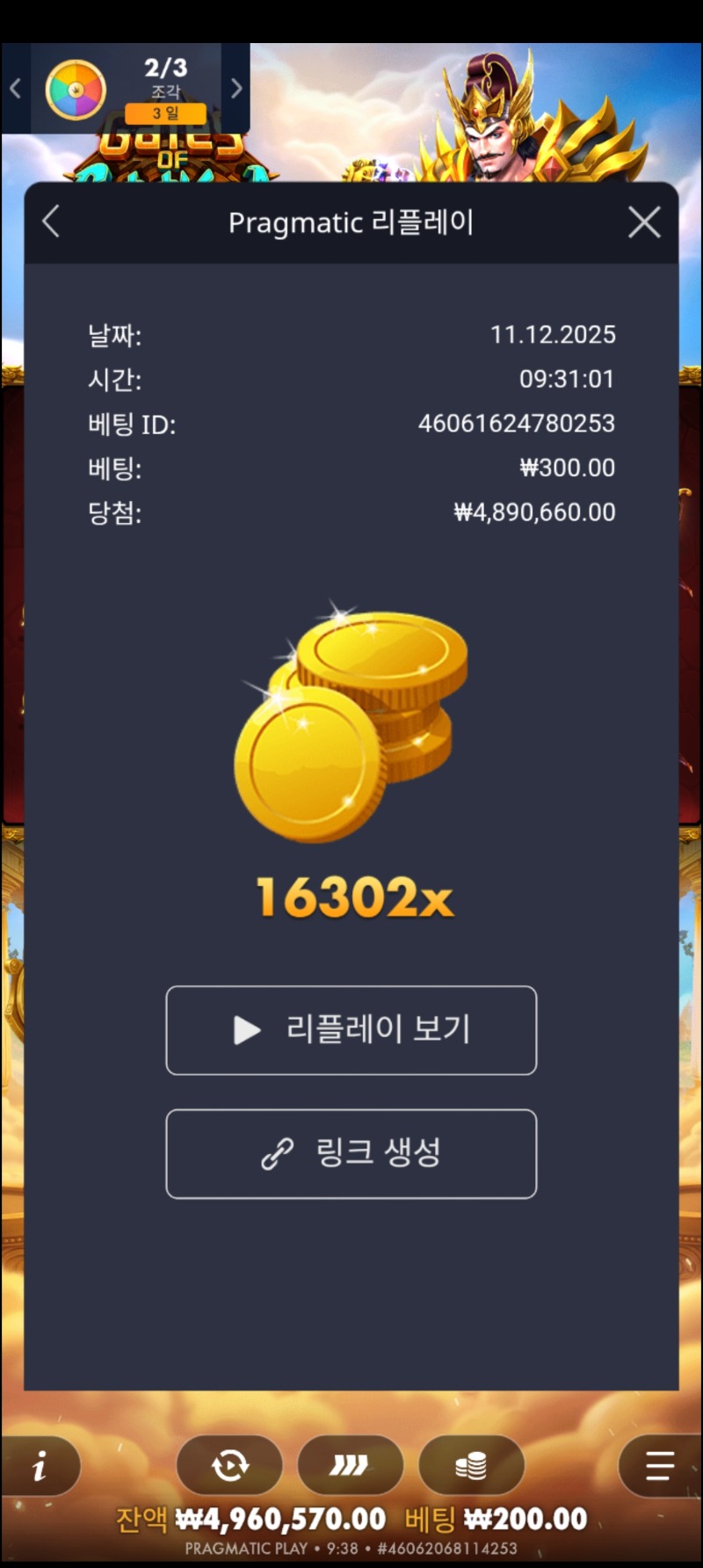Open the hamburger menu at bottom right
This screenshot has height=1568, width=703.
[660, 1465]
